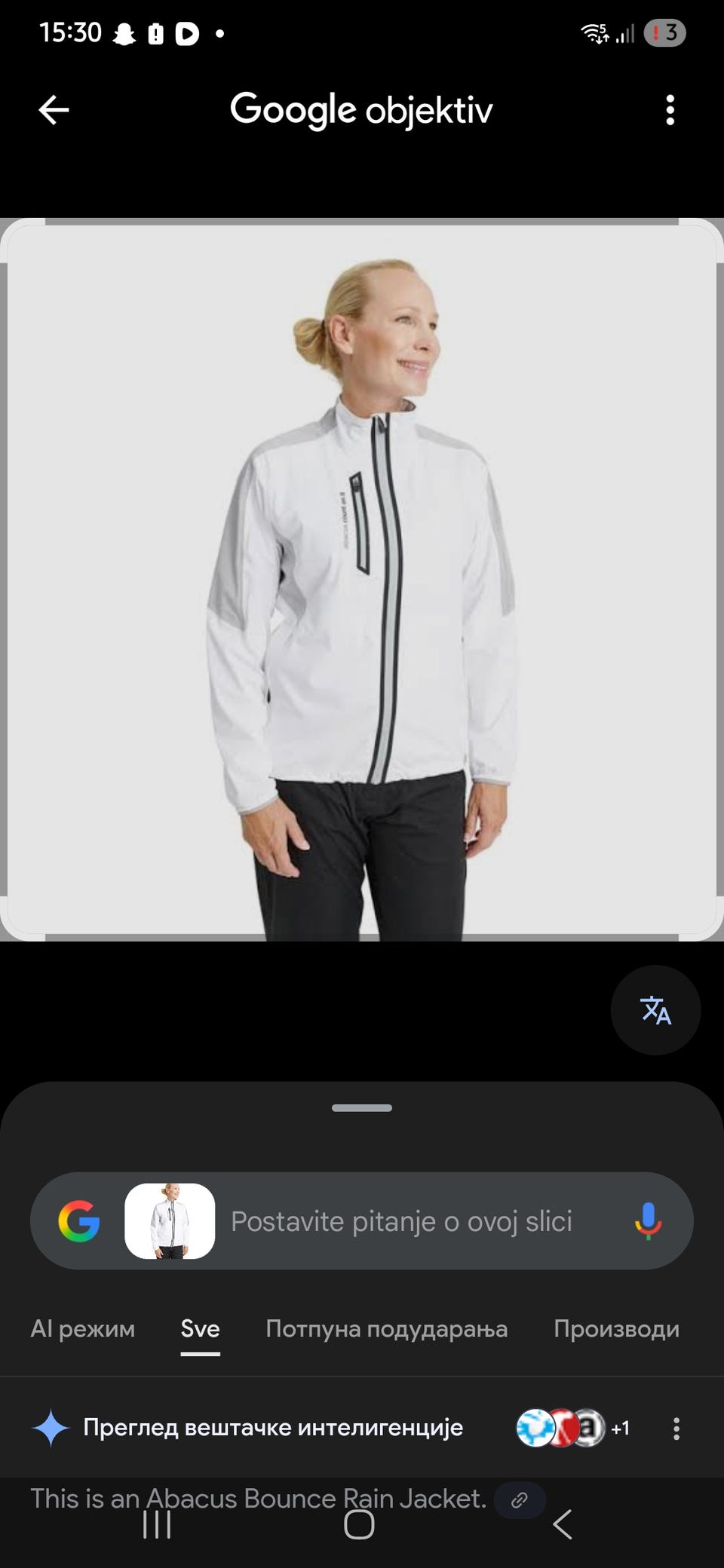Screen dimensions: 724x1568
Task: Tap the Google G logo in the search bar
Action: pyautogui.click(x=79, y=1221)
